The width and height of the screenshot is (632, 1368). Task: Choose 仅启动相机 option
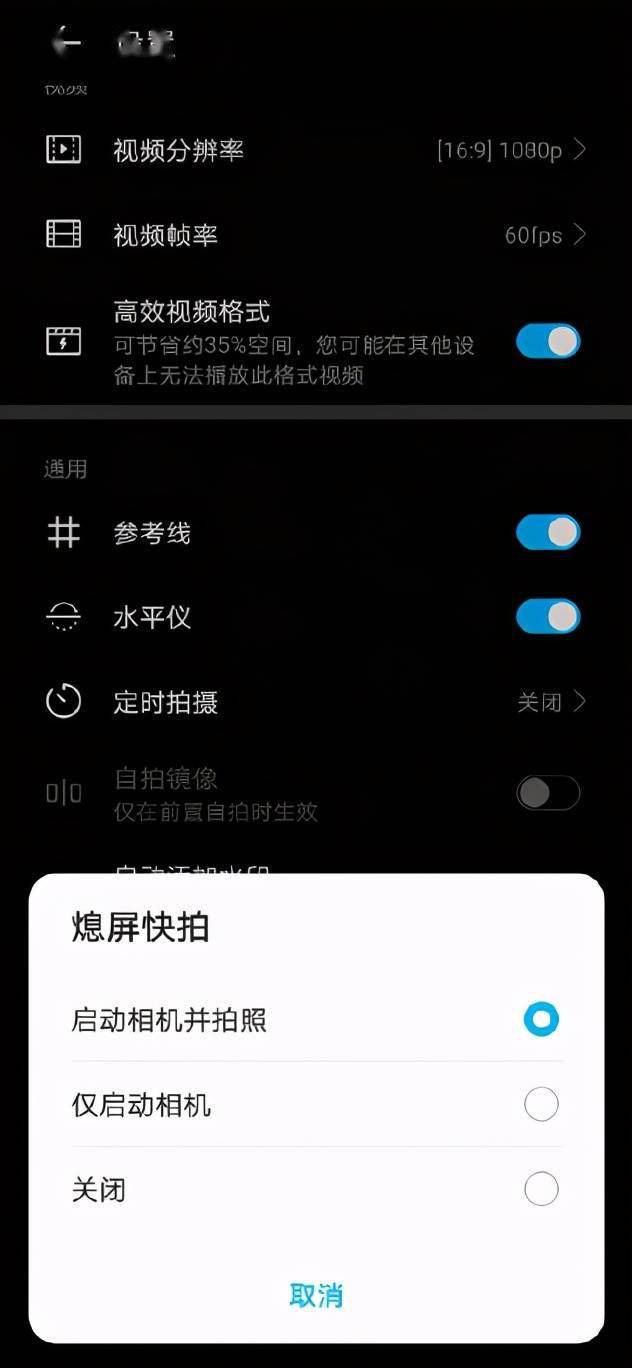point(315,1105)
